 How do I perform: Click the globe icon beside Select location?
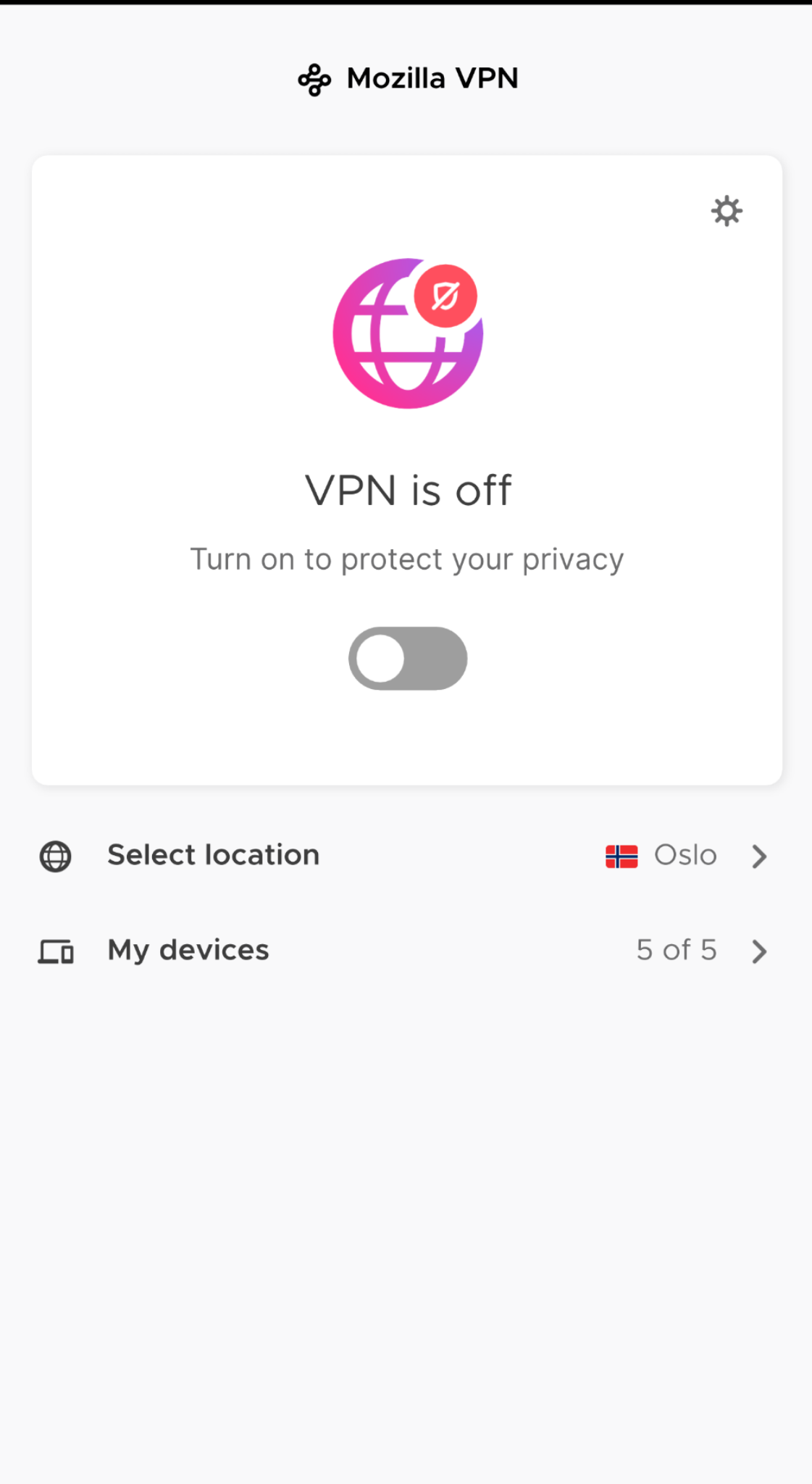pyautogui.click(x=55, y=856)
